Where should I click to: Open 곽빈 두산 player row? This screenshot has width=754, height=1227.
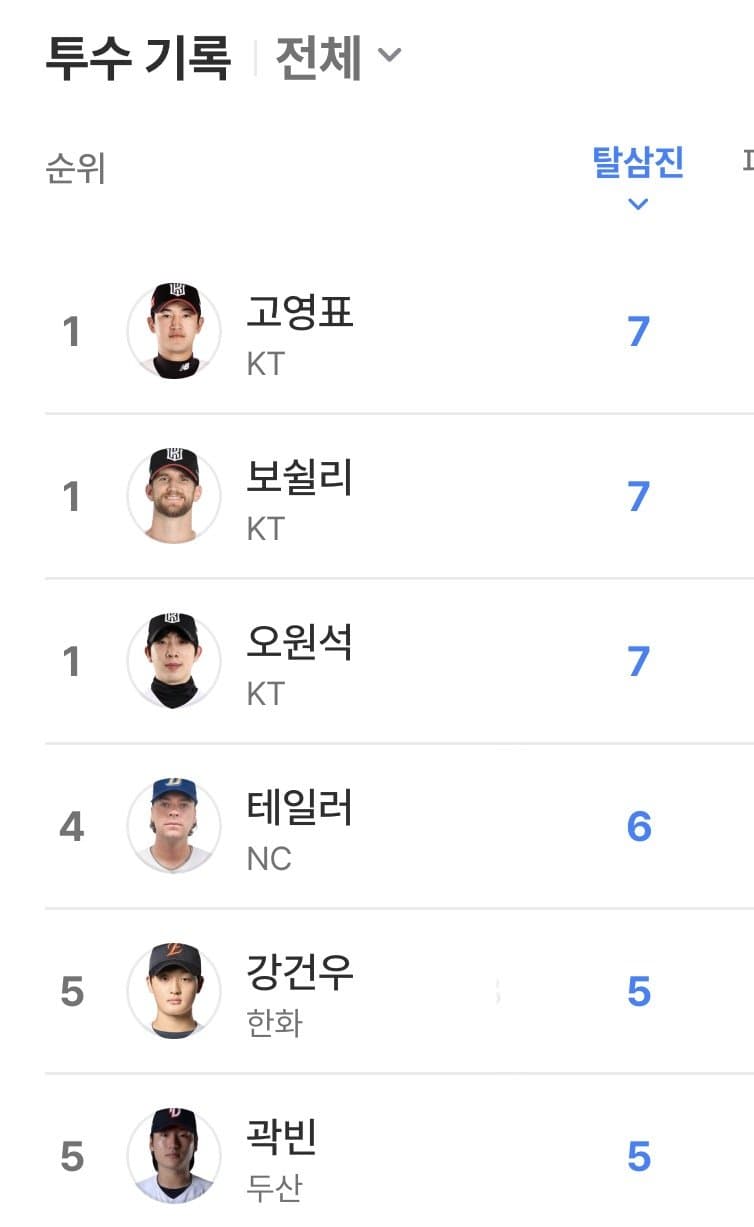(x=399, y=1151)
